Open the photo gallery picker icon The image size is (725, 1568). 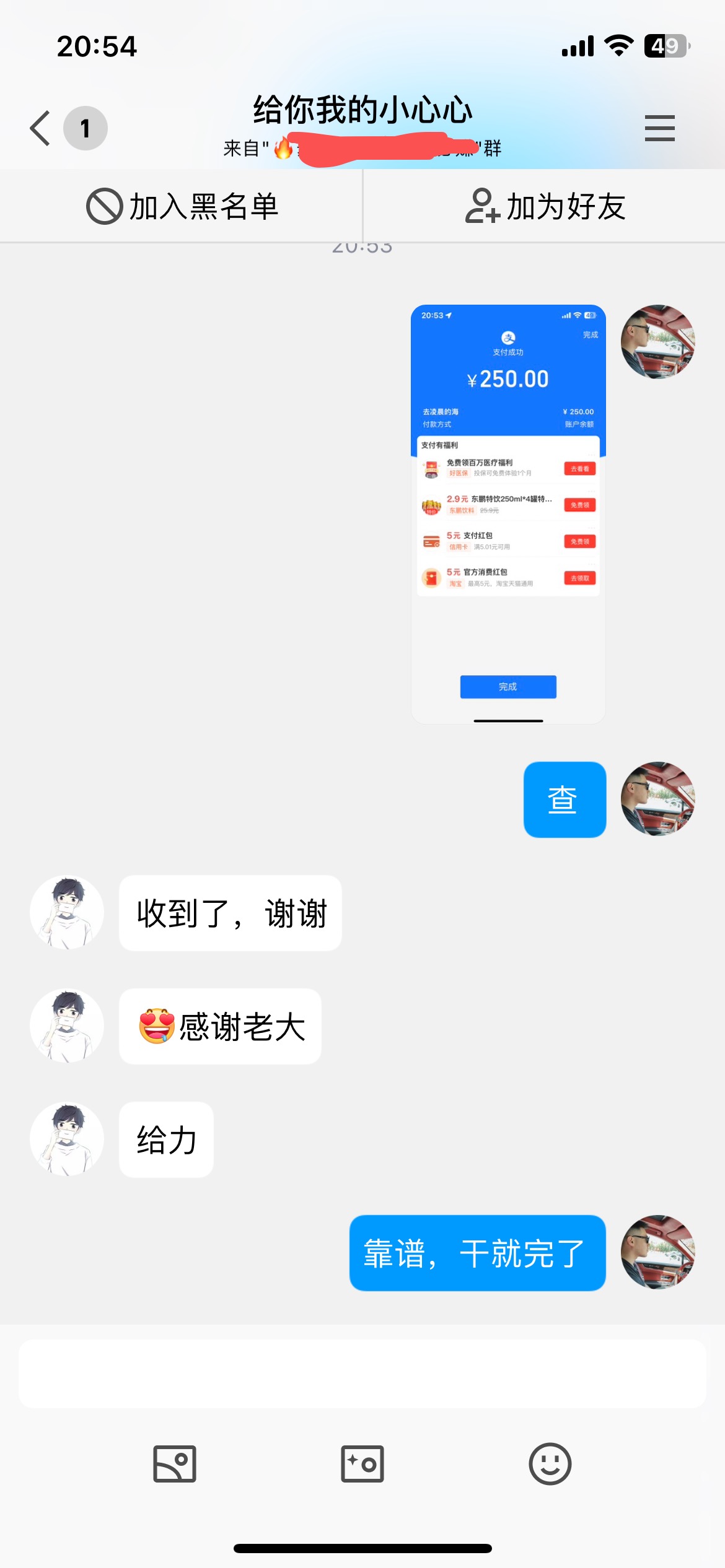point(175,1464)
